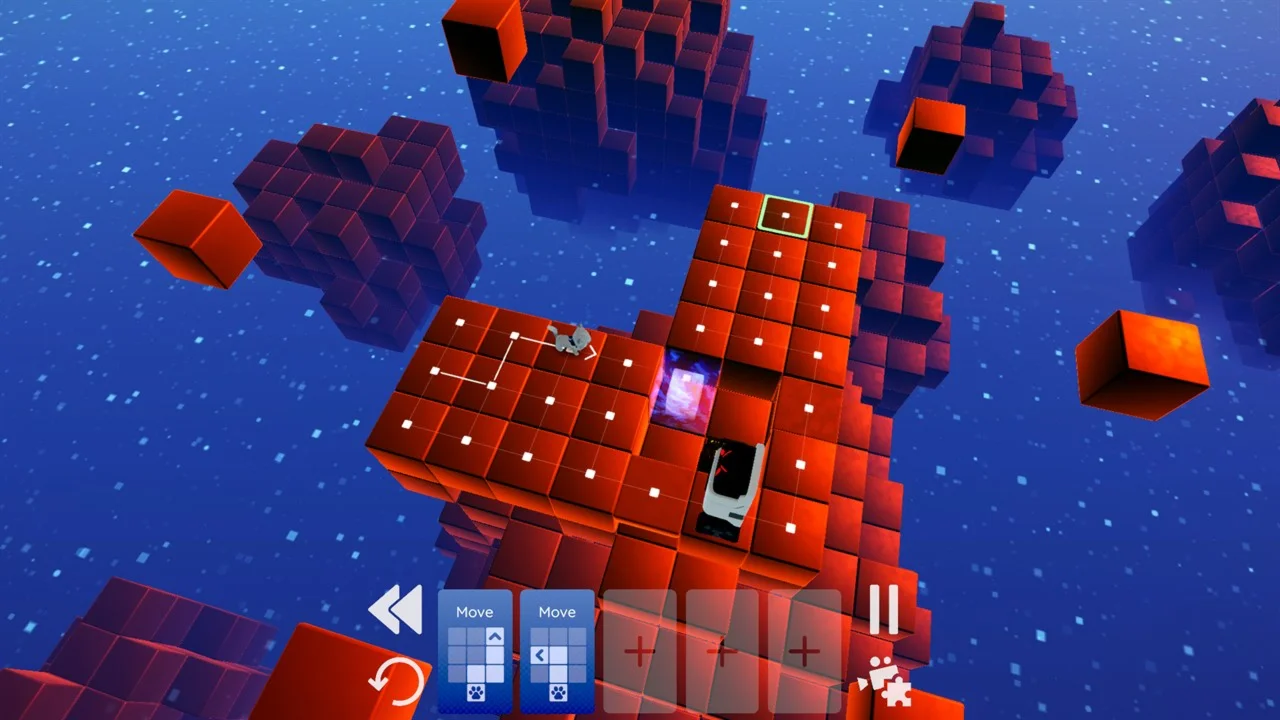Add a command in the middle empty slot

pyautogui.click(x=722, y=652)
